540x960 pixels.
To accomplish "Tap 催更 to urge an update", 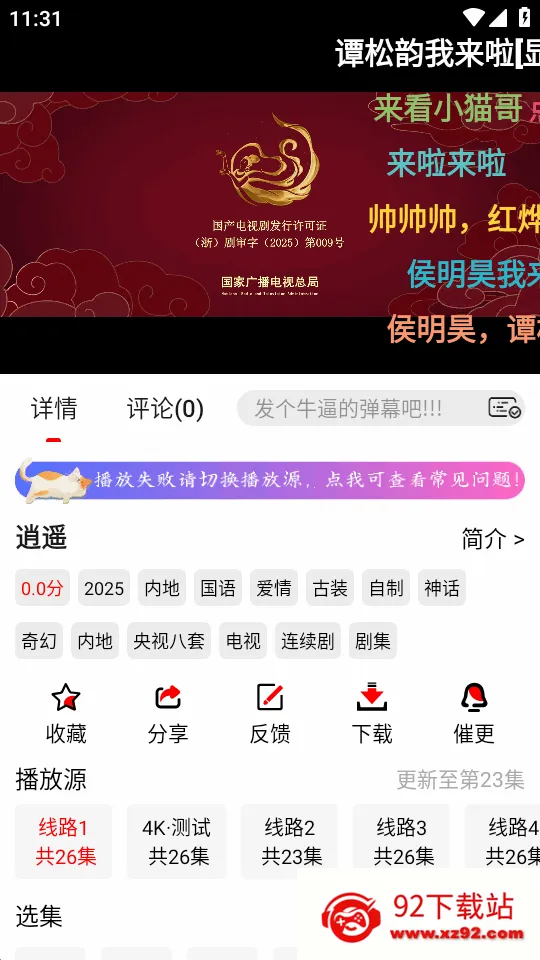I will point(474,714).
